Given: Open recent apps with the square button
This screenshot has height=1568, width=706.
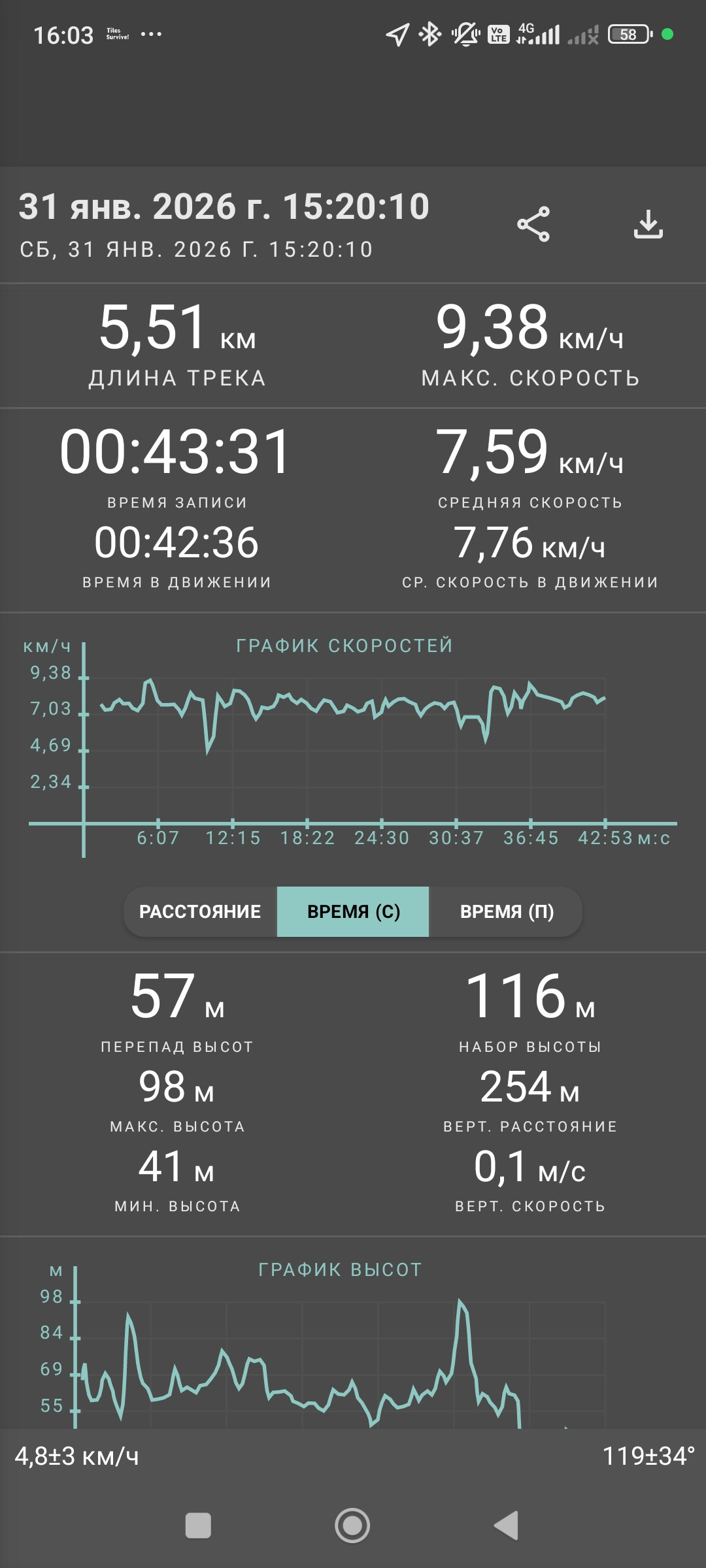Looking at the screenshot, I should 198,1526.
